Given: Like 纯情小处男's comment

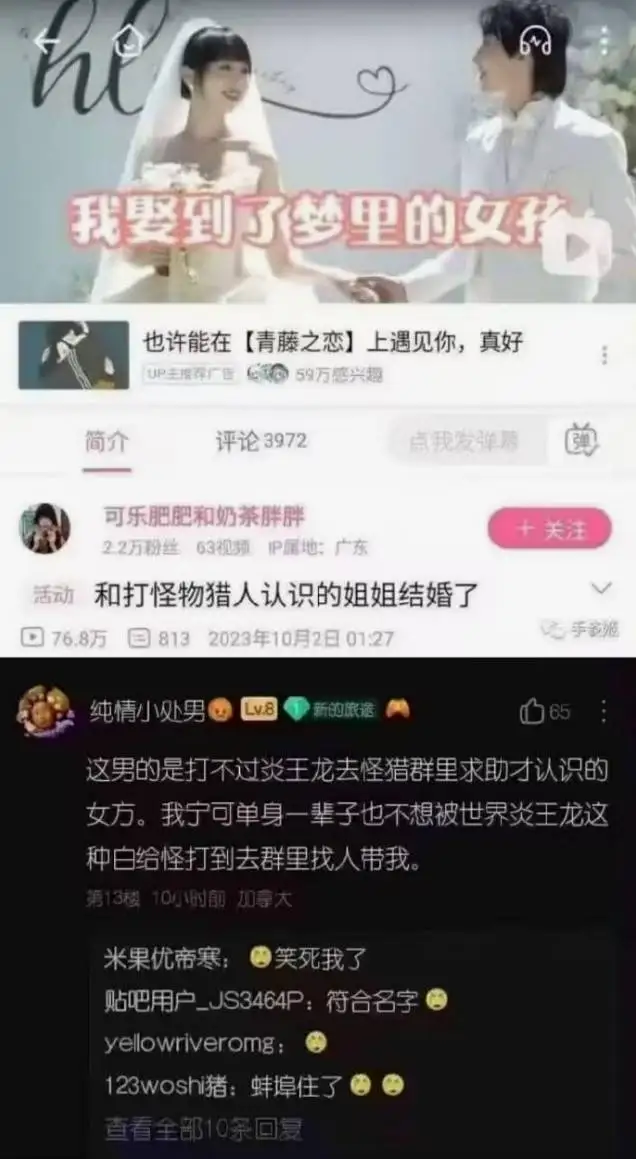Looking at the screenshot, I should click(x=543, y=711).
